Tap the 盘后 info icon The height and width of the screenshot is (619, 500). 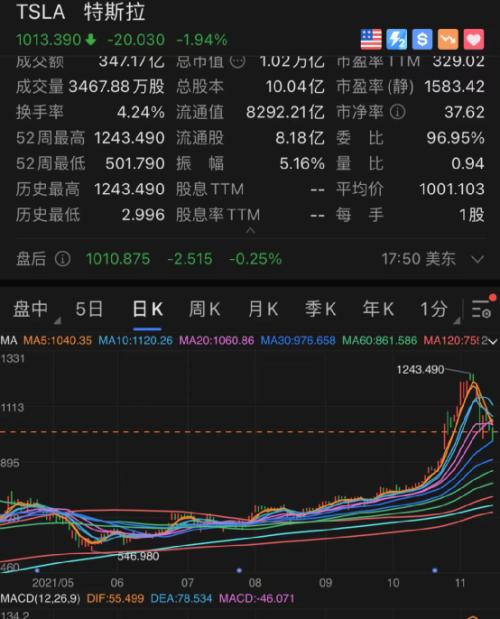[x=62, y=259]
